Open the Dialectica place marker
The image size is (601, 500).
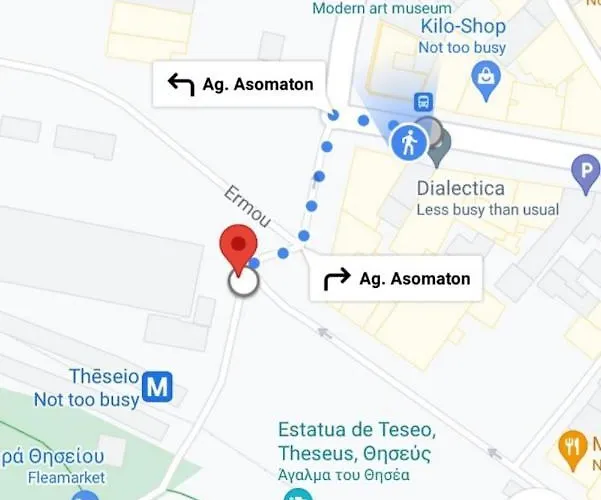point(438,143)
